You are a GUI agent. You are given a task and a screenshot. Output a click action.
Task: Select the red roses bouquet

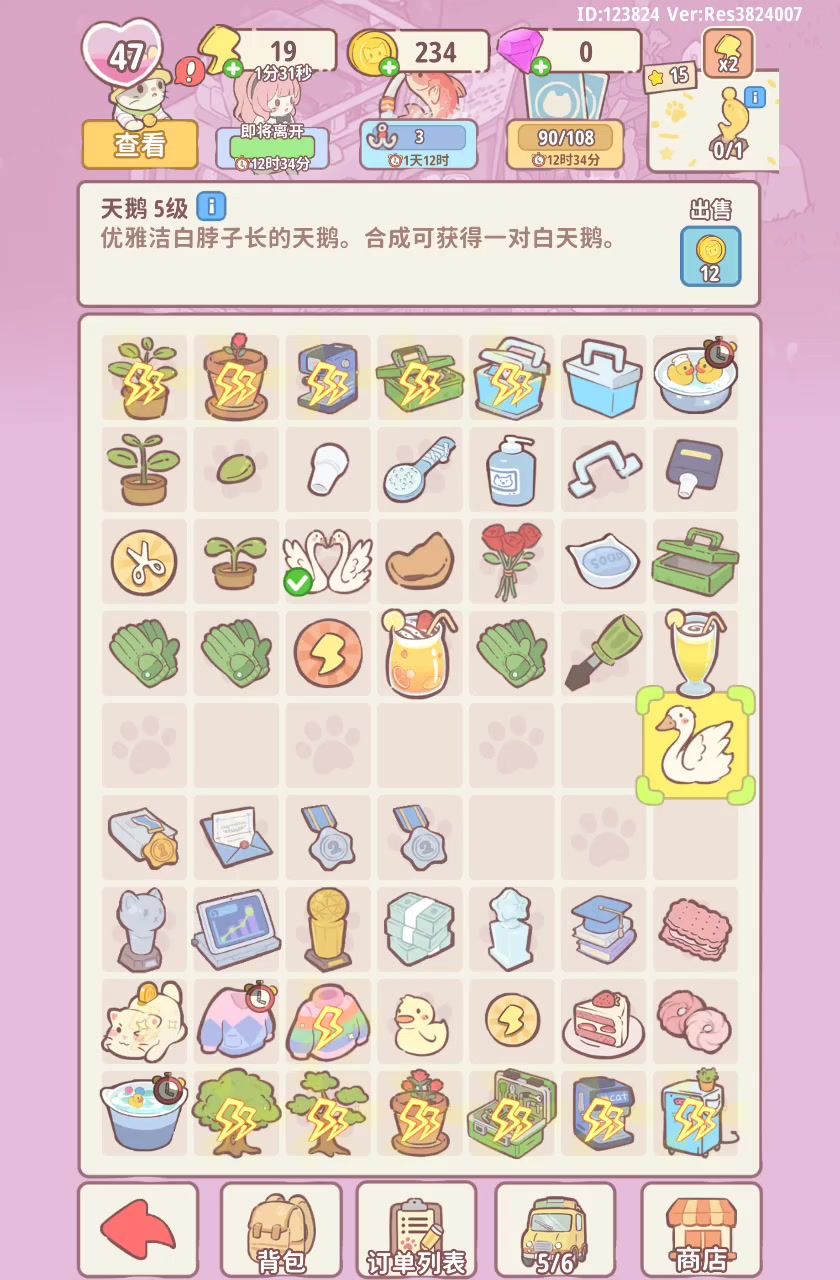click(x=511, y=559)
